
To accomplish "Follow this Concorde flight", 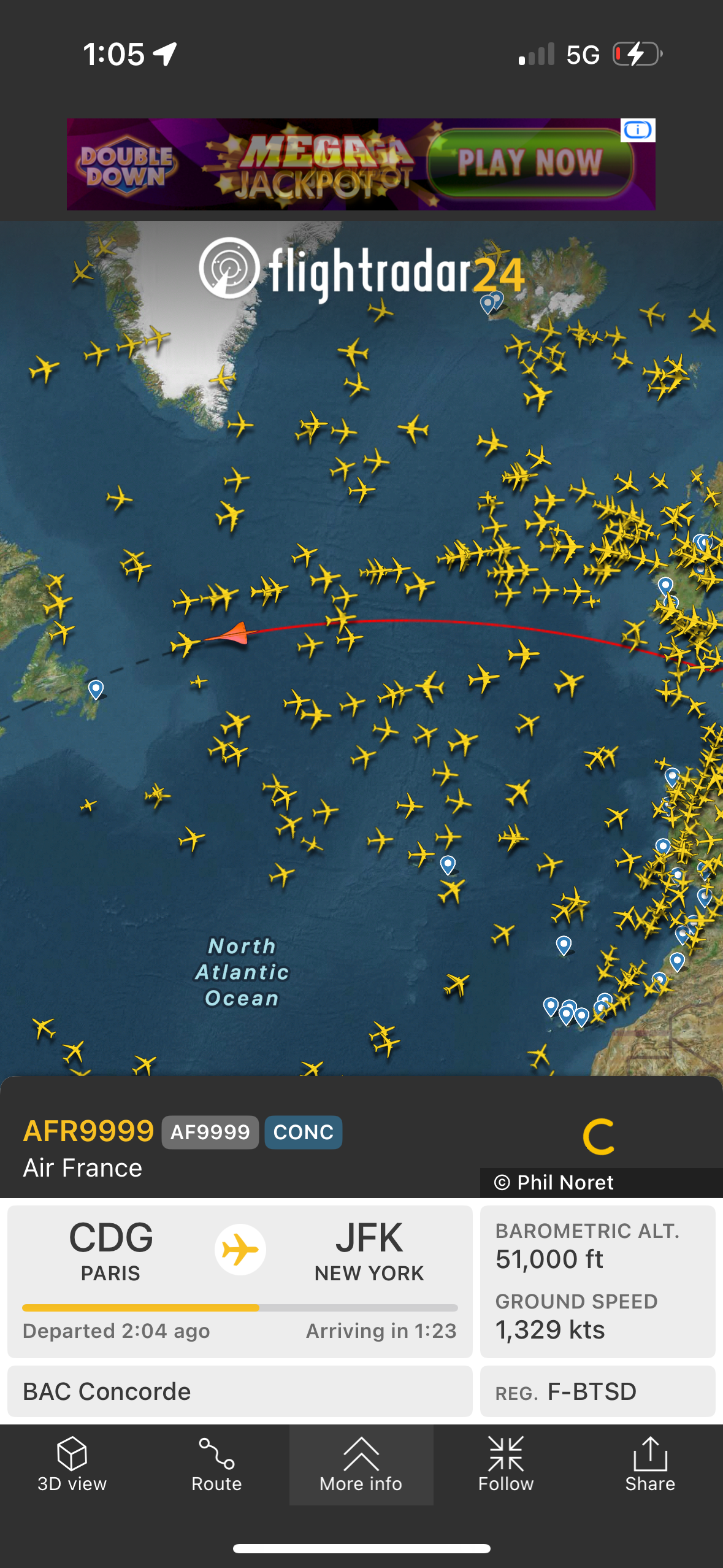I will point(506,1464).
